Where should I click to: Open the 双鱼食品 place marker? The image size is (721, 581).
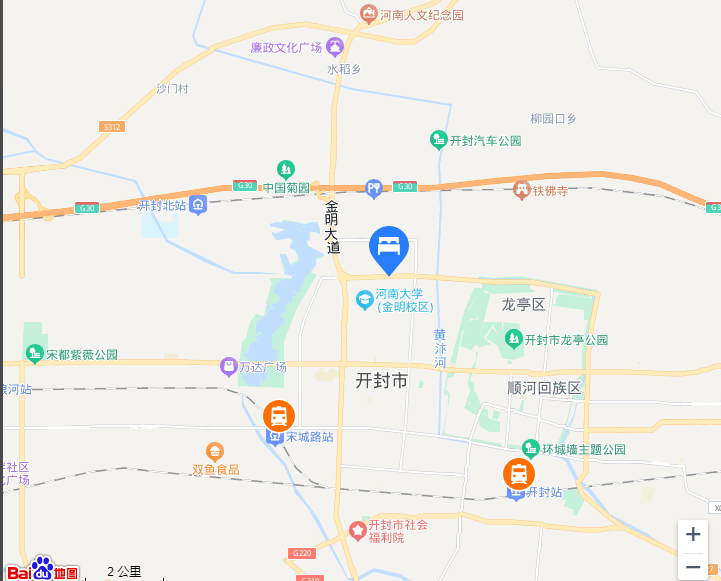tap(214, 452)
